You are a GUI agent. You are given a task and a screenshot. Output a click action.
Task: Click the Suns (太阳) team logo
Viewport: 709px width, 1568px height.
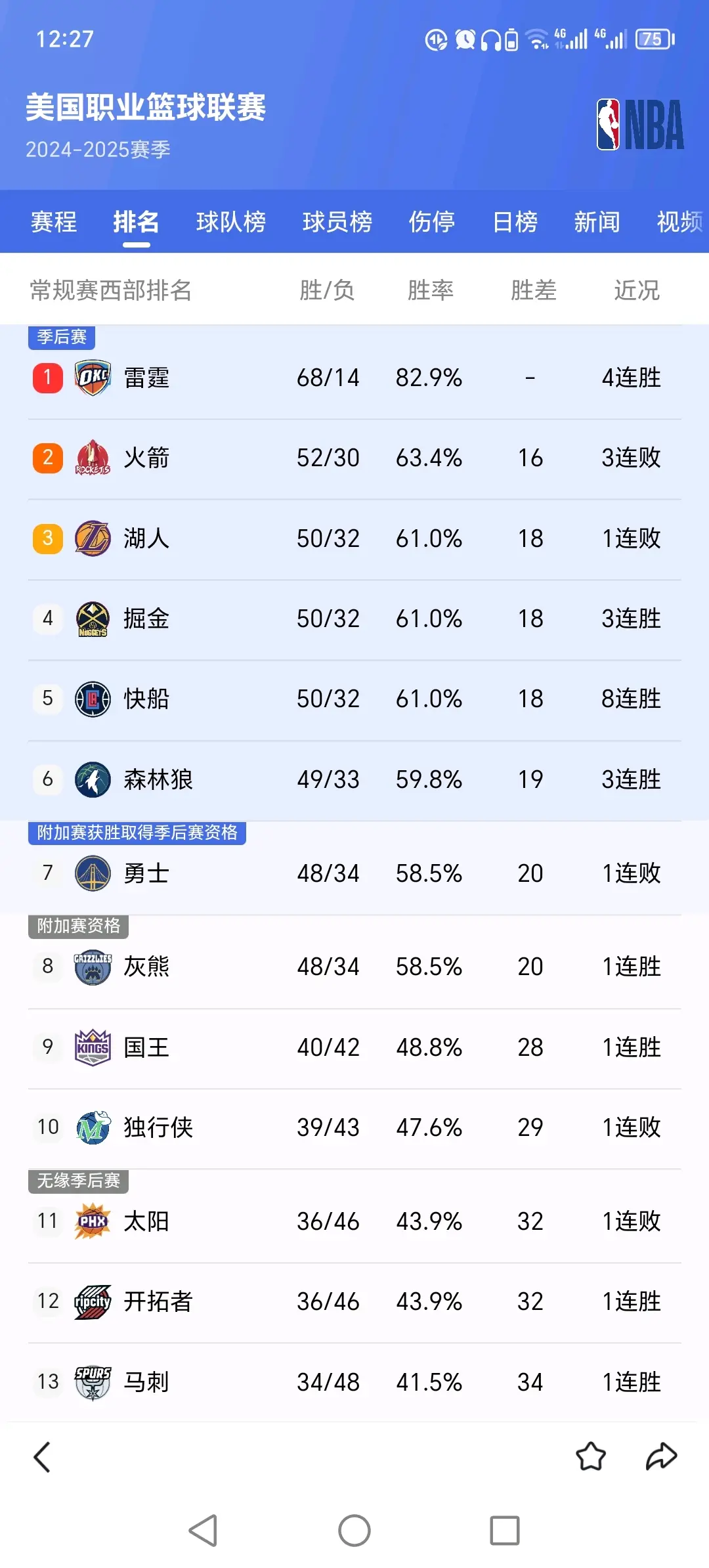click(94, 1221)
